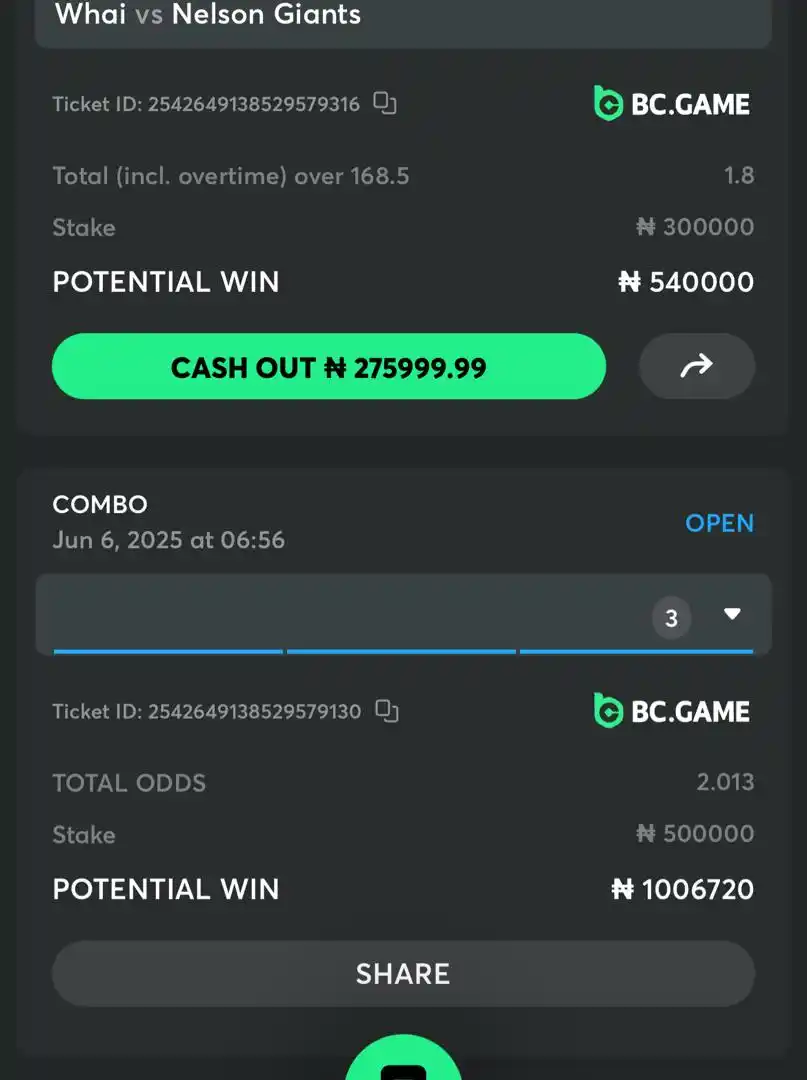Tap the green floating button at the bottom

(403, 1062)
